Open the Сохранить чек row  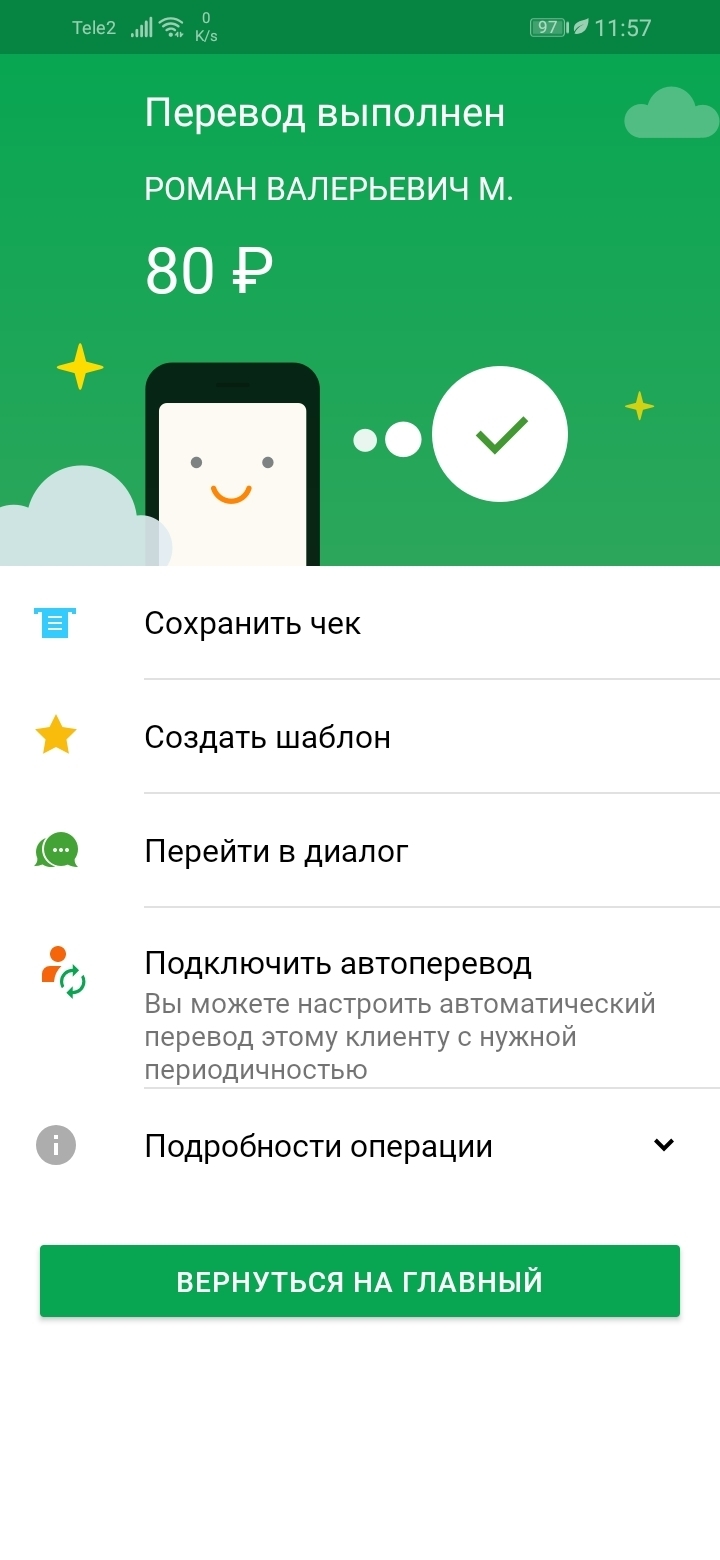(360, 623)
